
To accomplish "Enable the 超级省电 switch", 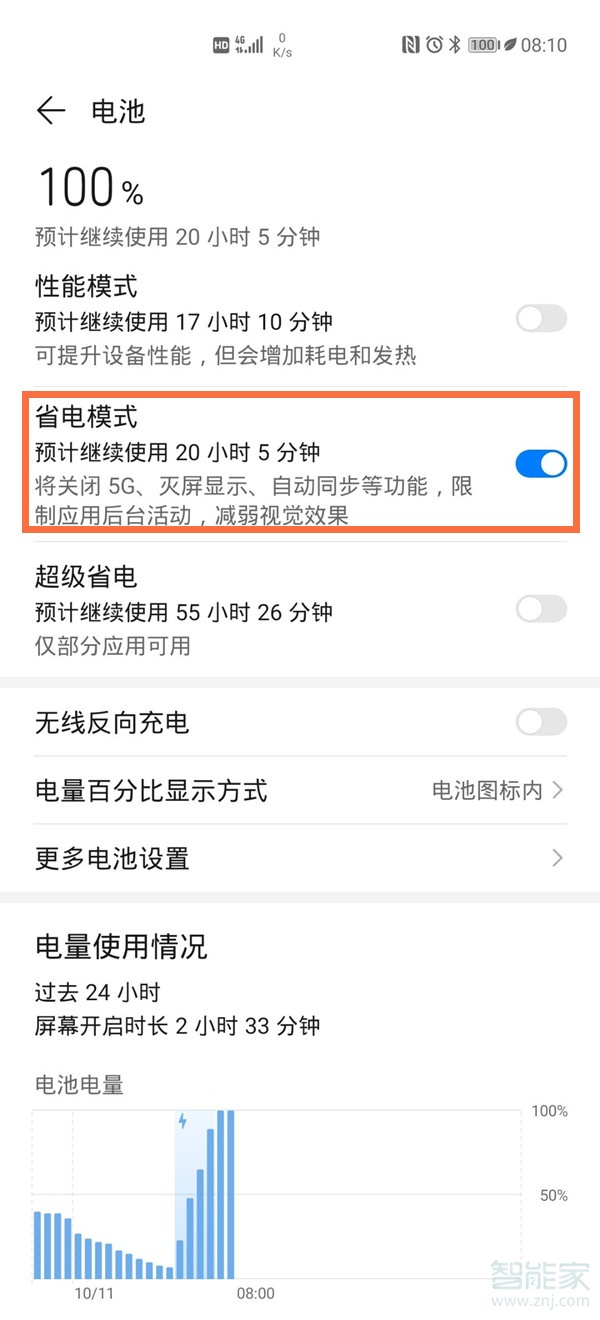I will [541, 609].
